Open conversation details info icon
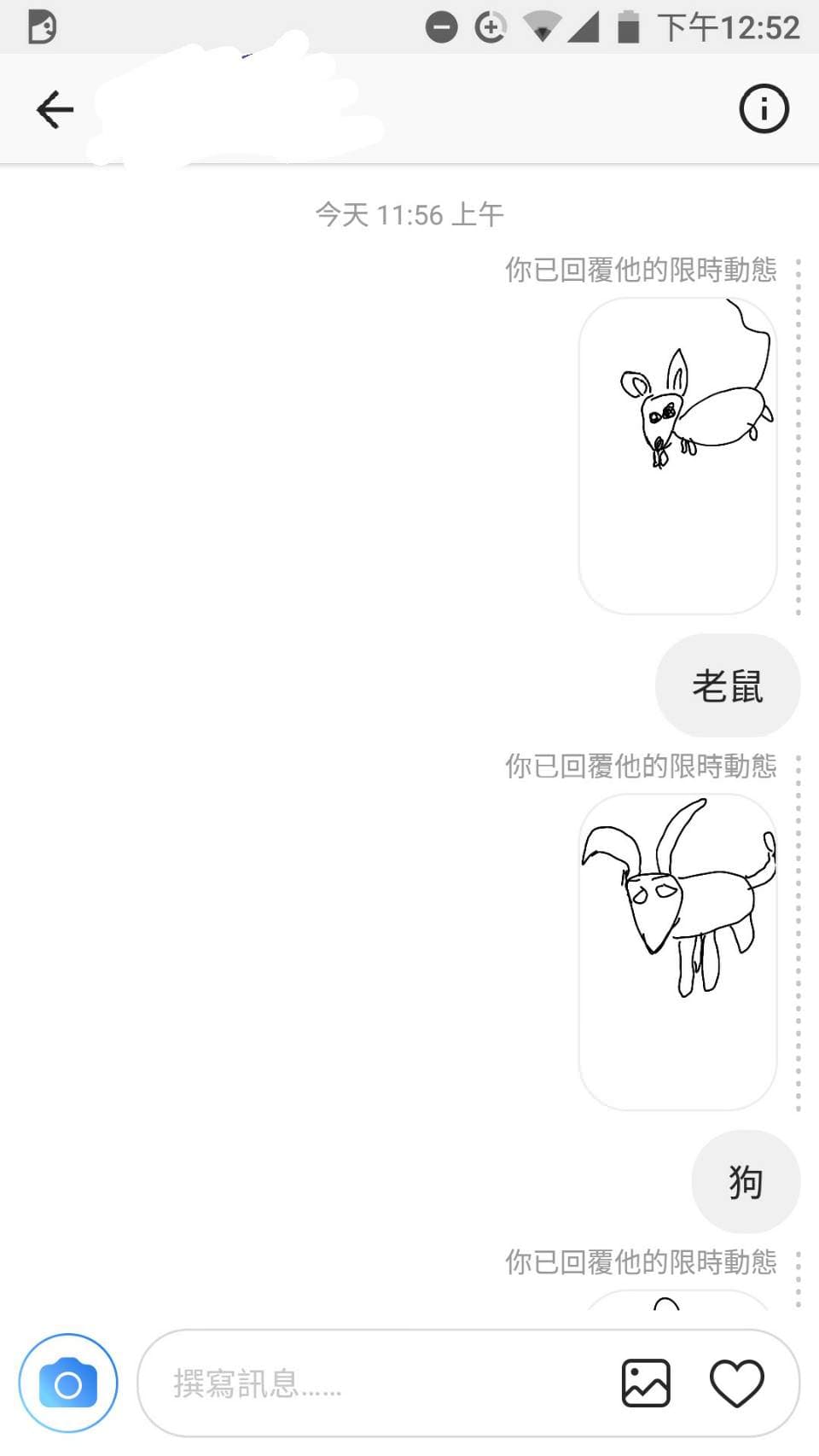The width and height of the screenshot is (819, 1456). [x=764, y=109]
